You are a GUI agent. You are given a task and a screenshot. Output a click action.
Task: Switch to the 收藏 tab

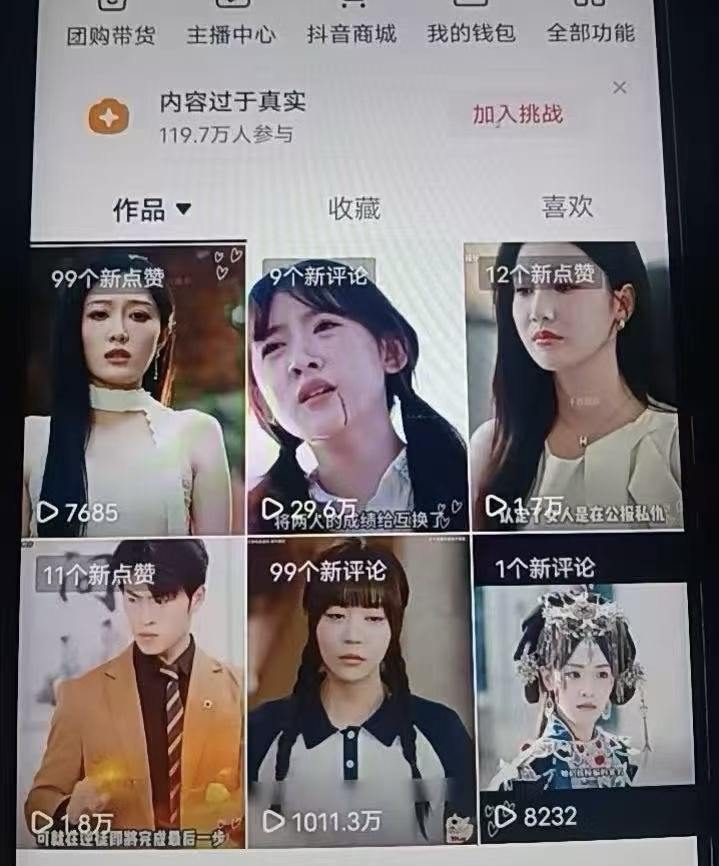pyautogui.click(x=354, y=208)
